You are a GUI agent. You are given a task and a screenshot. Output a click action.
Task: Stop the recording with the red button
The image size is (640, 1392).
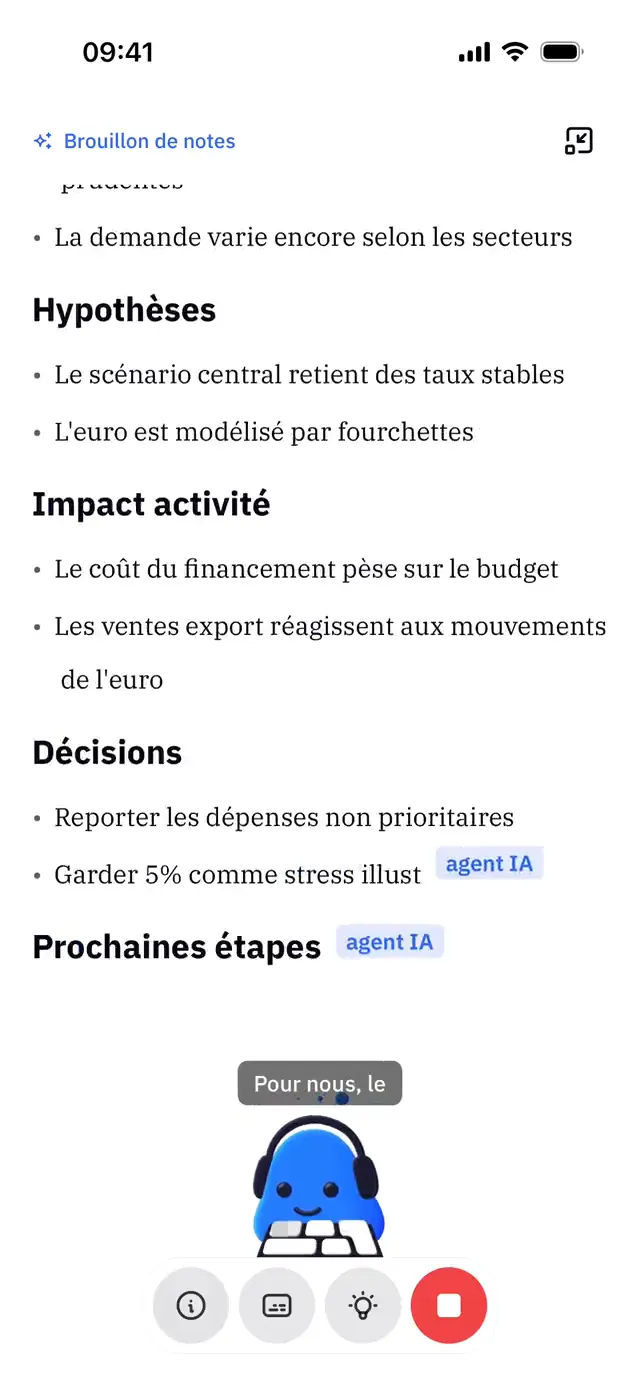(449, 1305)
